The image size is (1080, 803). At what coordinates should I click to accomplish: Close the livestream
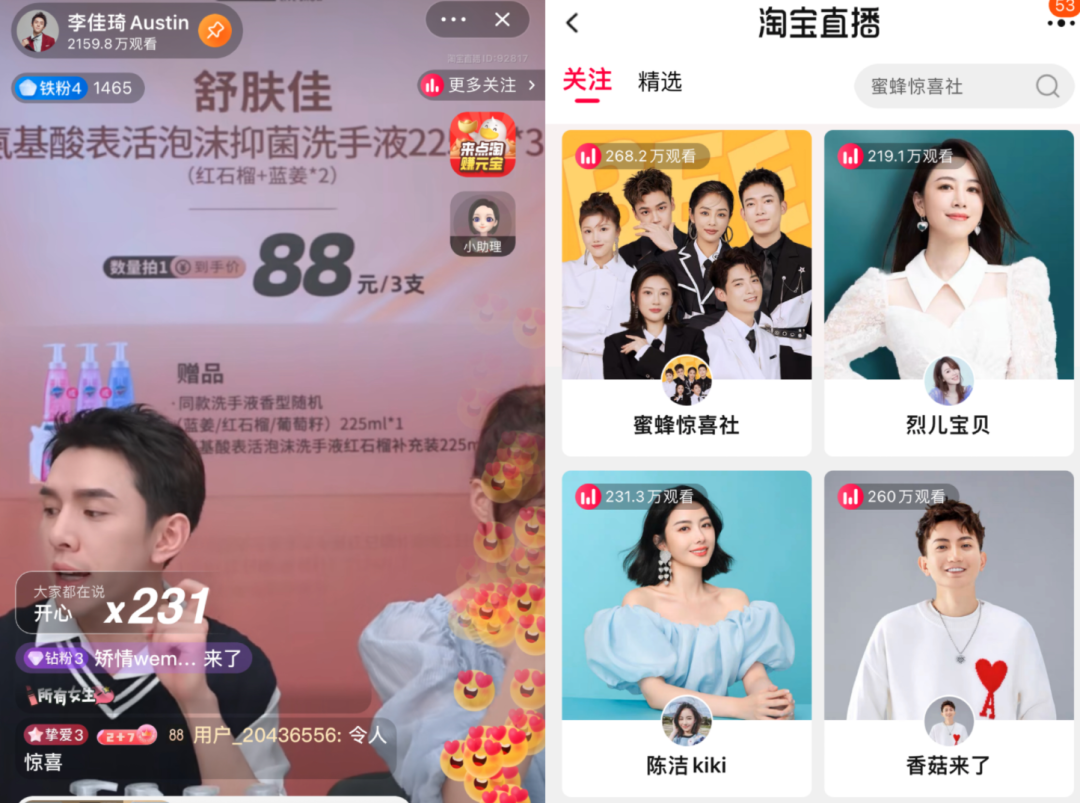coord(503,20)
